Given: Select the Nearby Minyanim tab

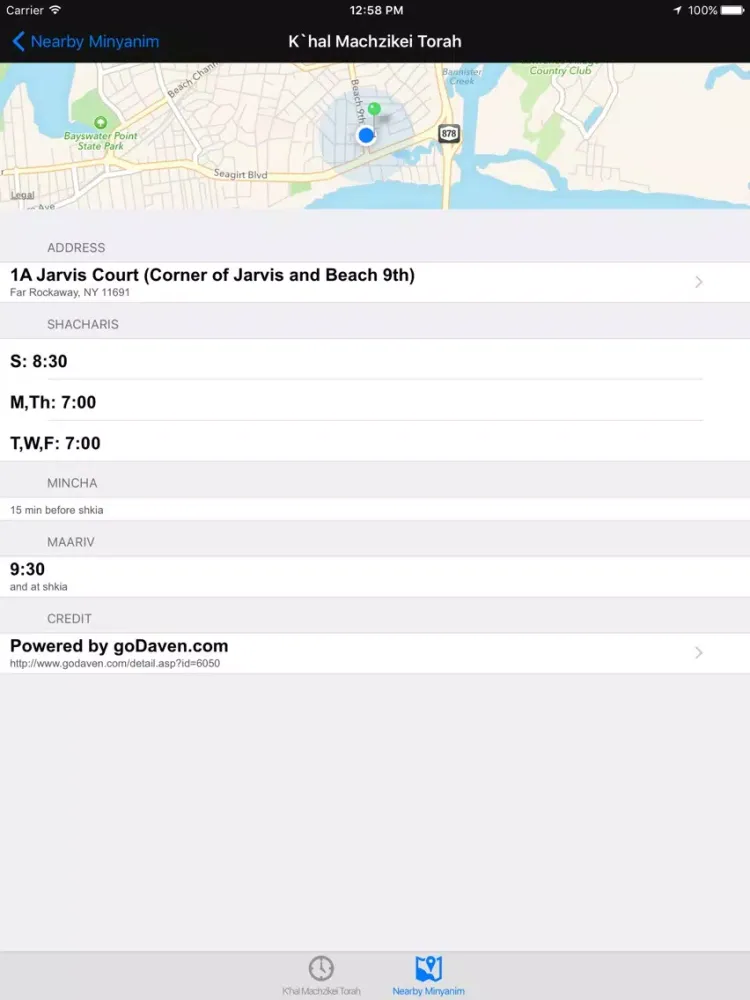Looking at the screenshot, I should [x=428, y=975].
